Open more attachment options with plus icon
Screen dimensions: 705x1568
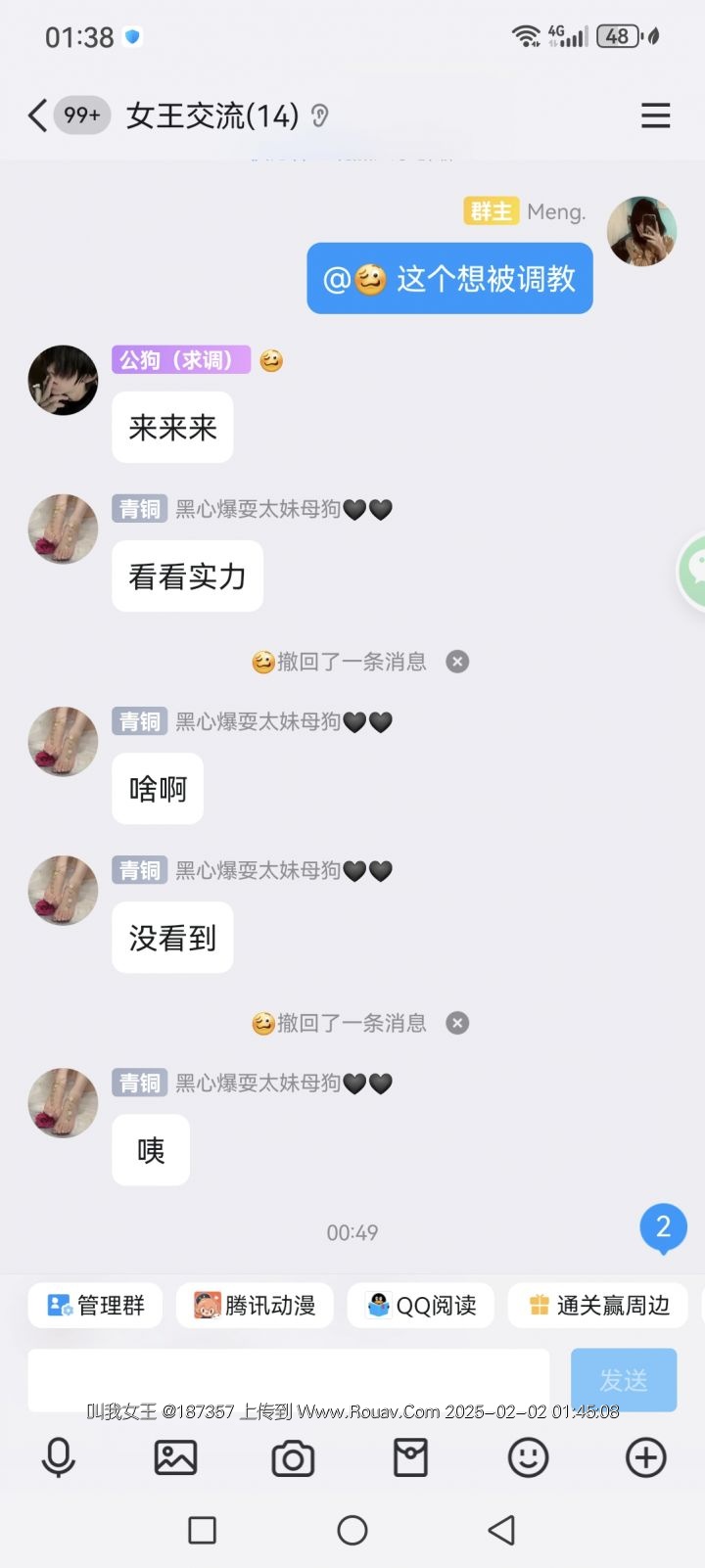(645, 1457)
